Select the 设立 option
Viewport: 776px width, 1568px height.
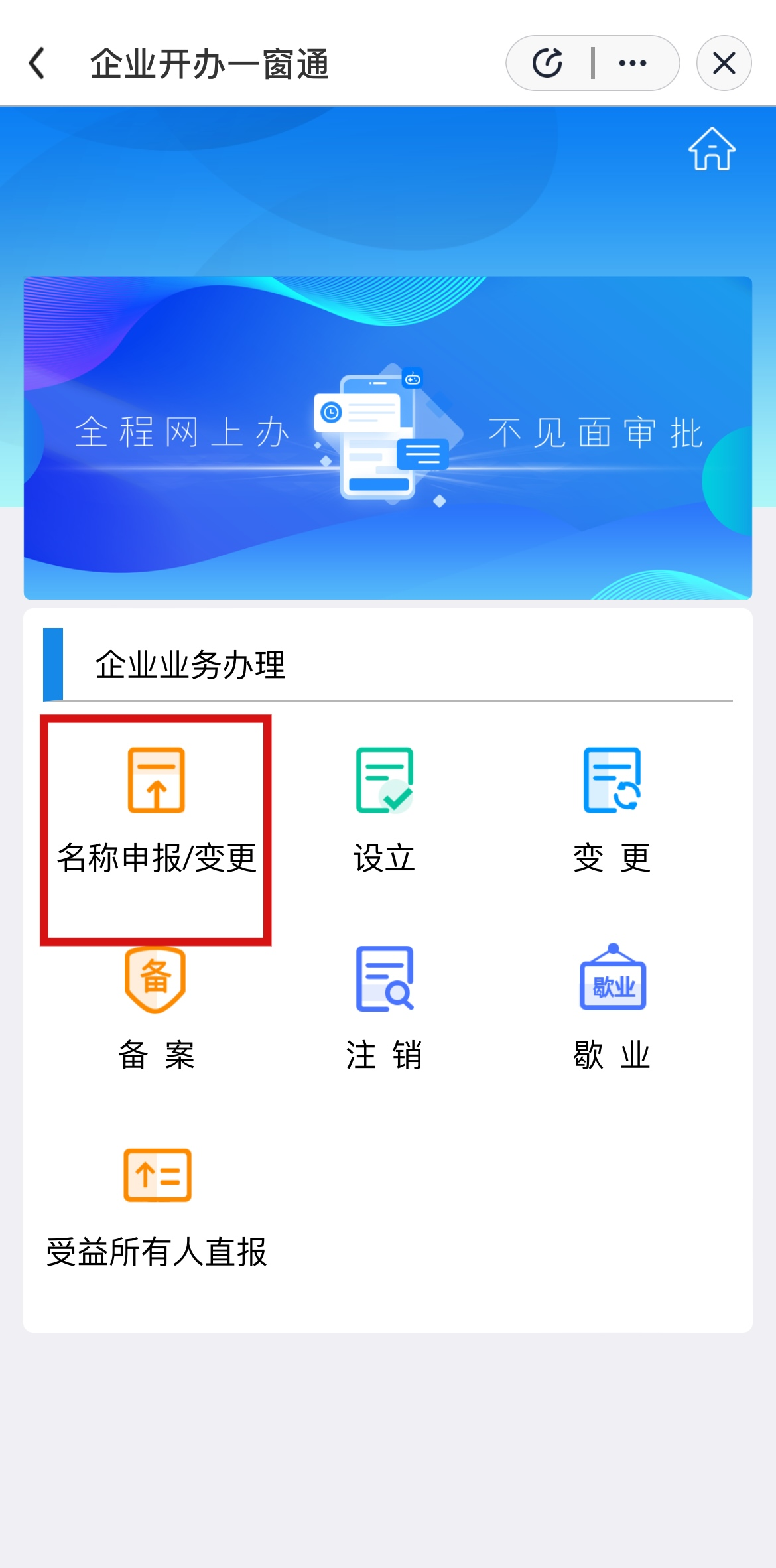(x=384, y=809)
